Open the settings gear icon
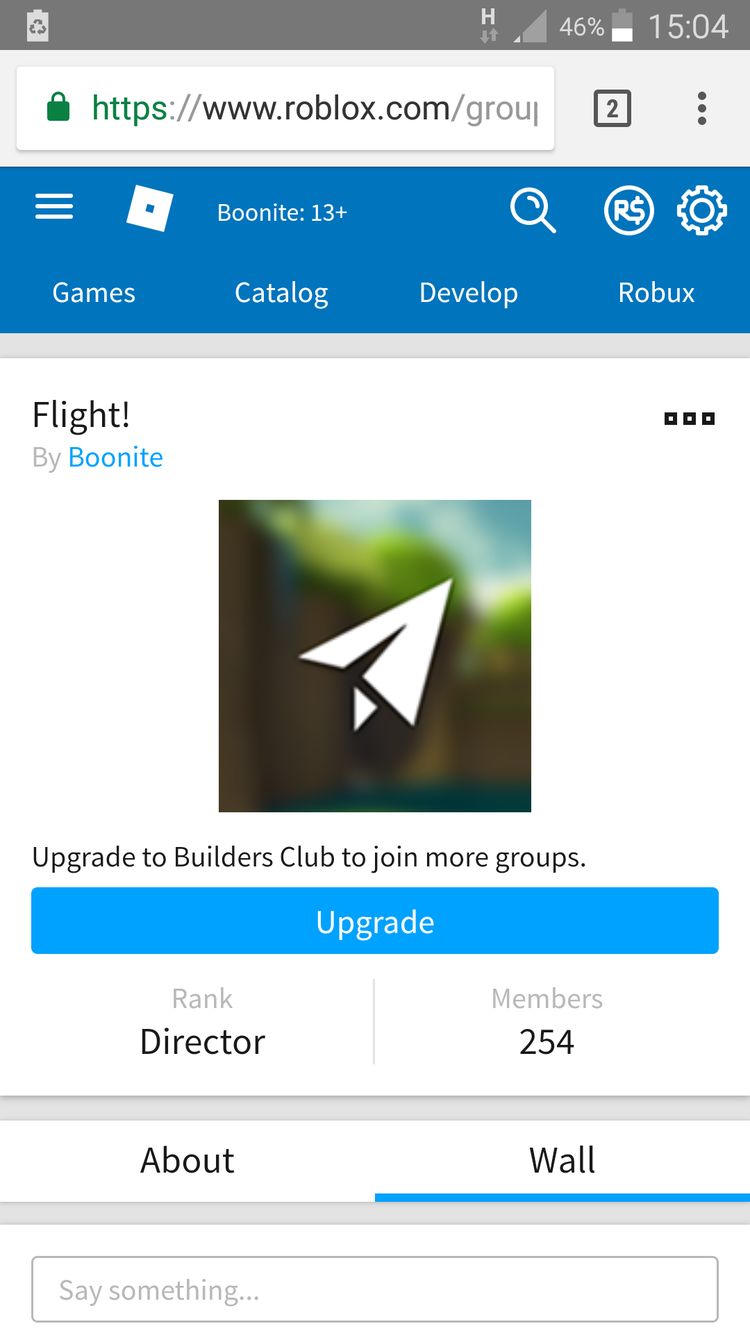The image size is (750, 1333). pyautogui.click(x=701, y=211)
